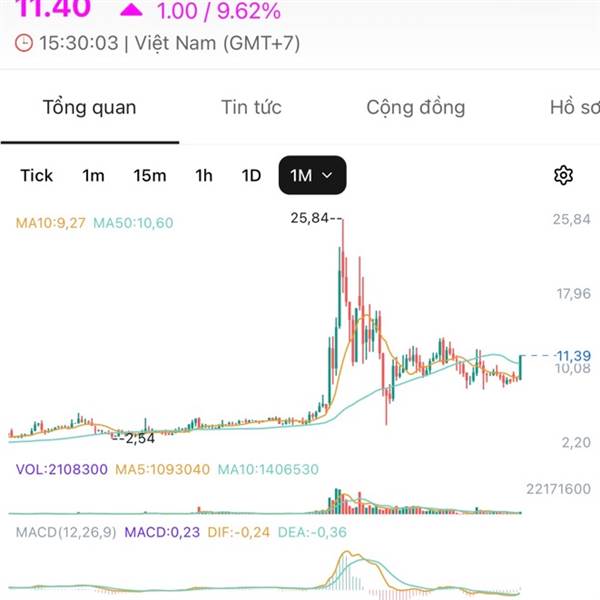Select the 1h chart interval
The width and height of the screenshot is (600, 600).
(204, 176)
